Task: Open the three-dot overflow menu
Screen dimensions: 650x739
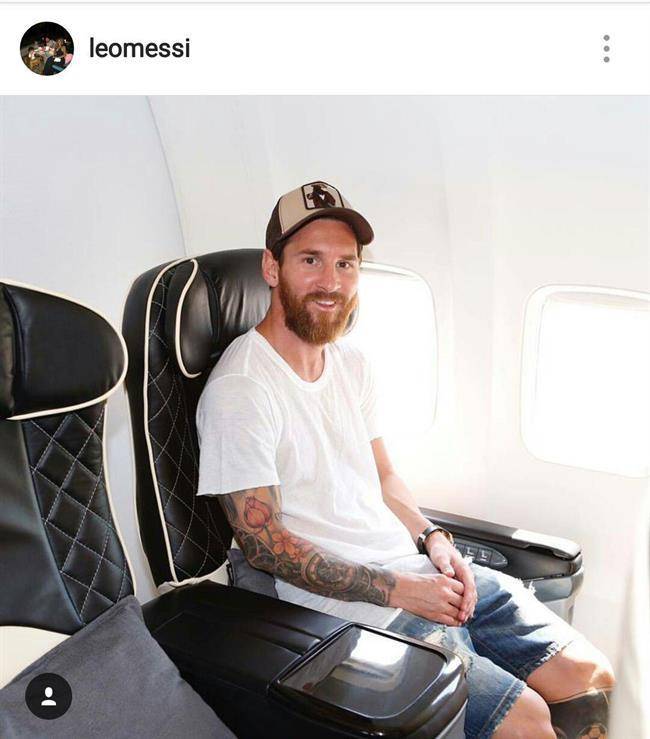Action: point(606,48)
